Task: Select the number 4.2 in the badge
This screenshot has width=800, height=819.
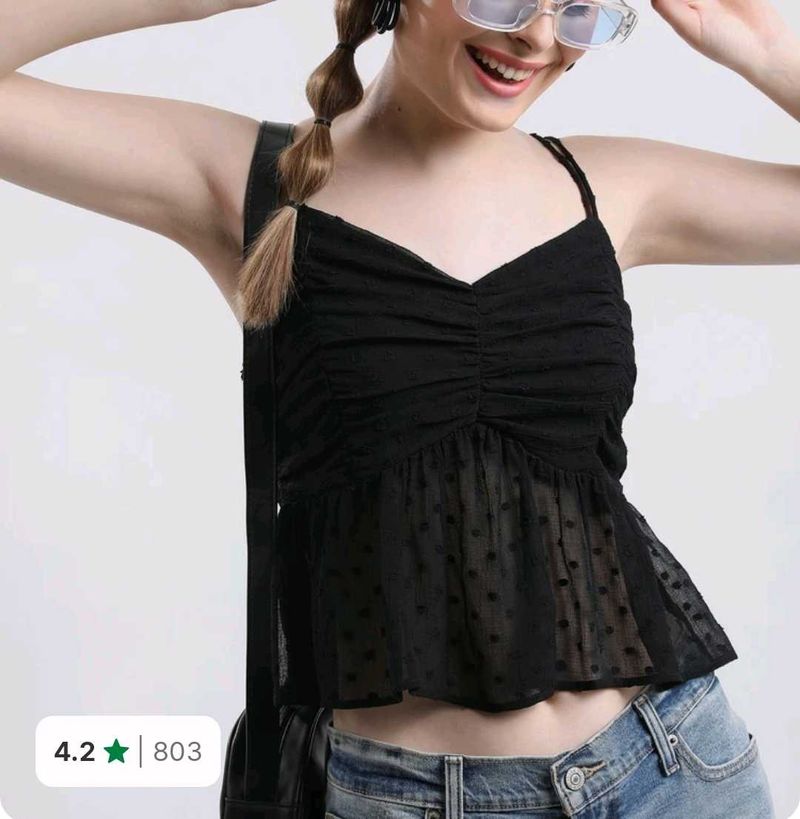Action: 77,752
